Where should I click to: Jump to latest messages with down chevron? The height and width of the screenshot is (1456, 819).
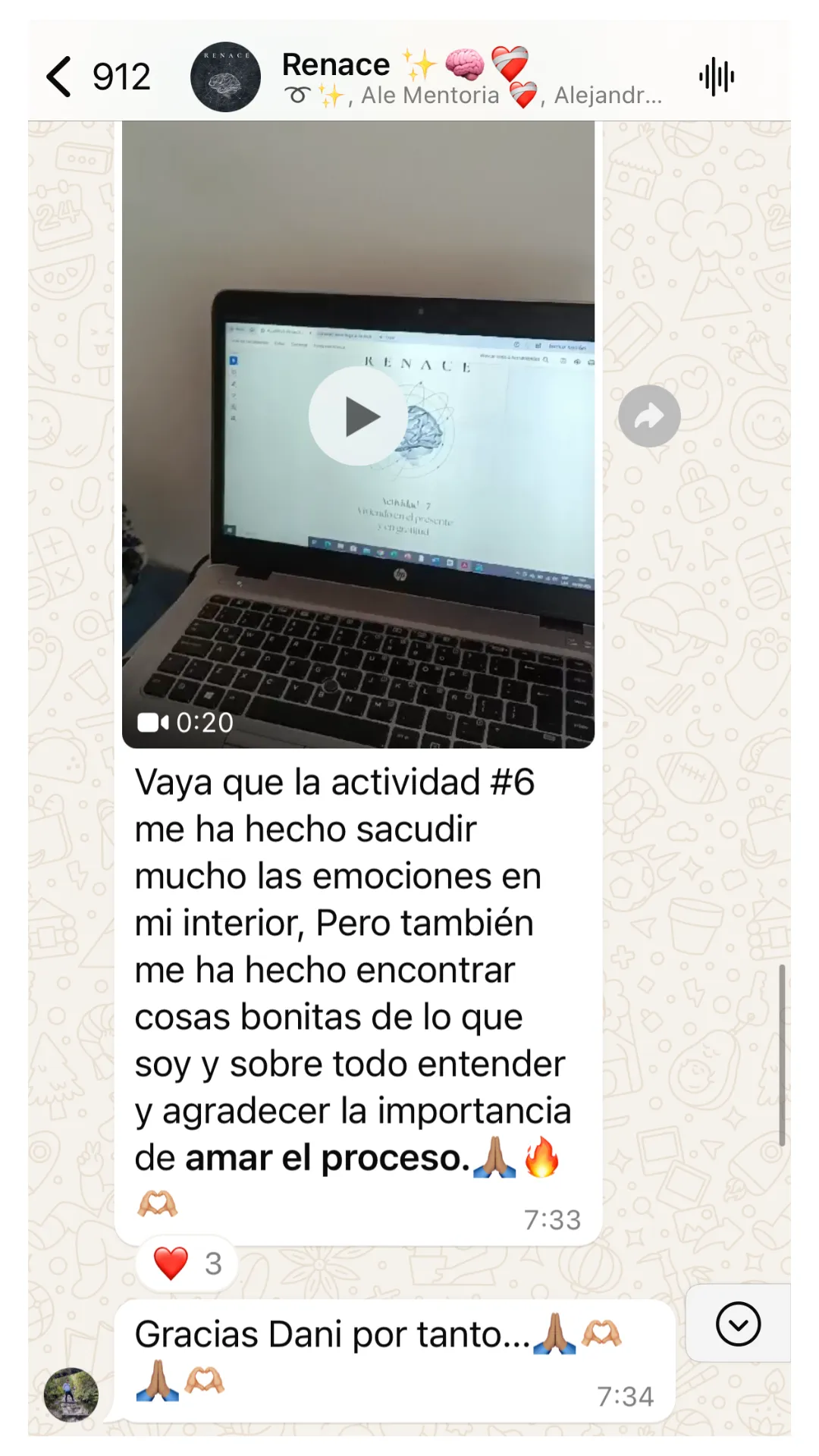tap(738, 1324)
